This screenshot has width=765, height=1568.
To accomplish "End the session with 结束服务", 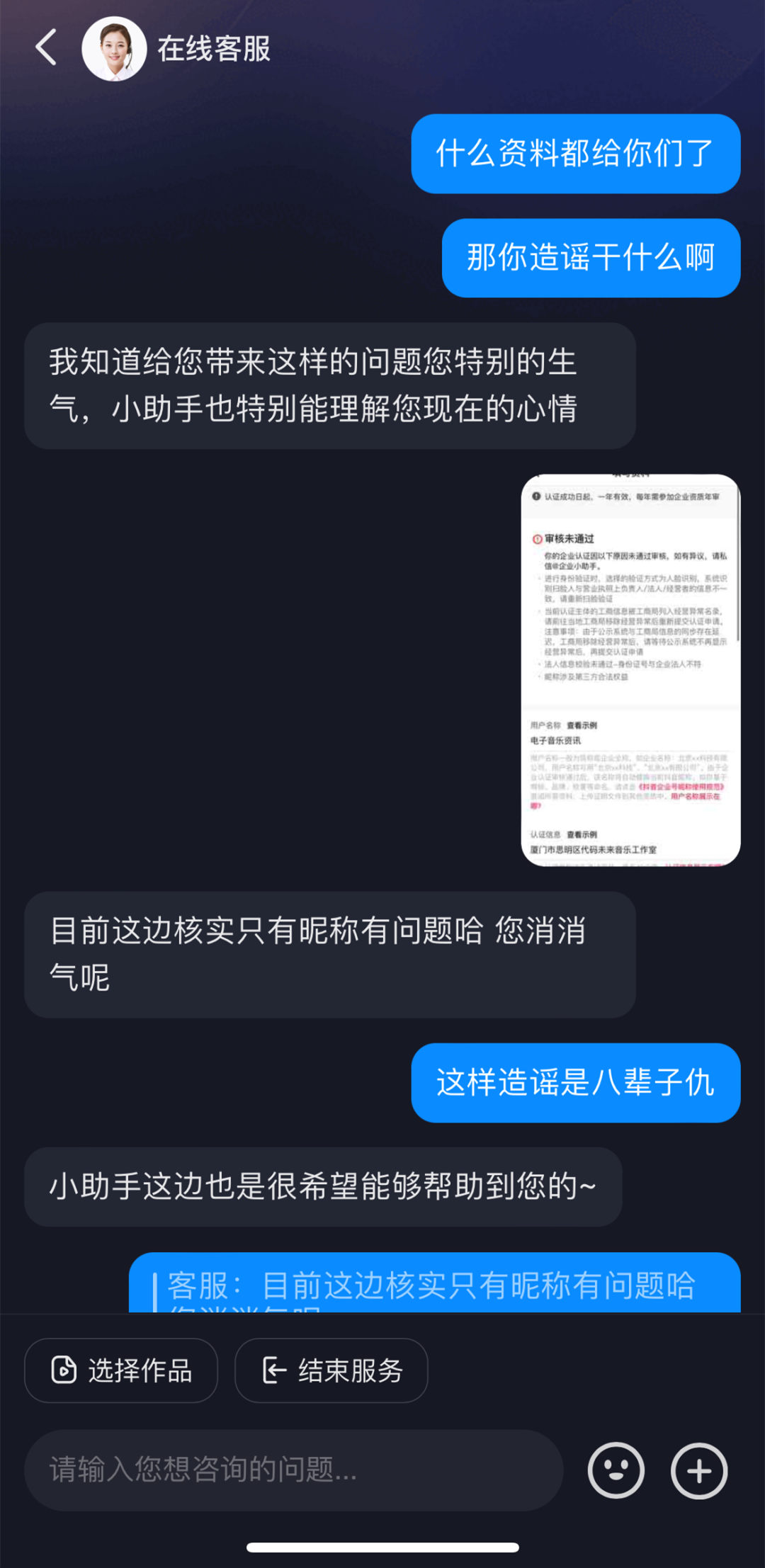I will pos(331,1370).
